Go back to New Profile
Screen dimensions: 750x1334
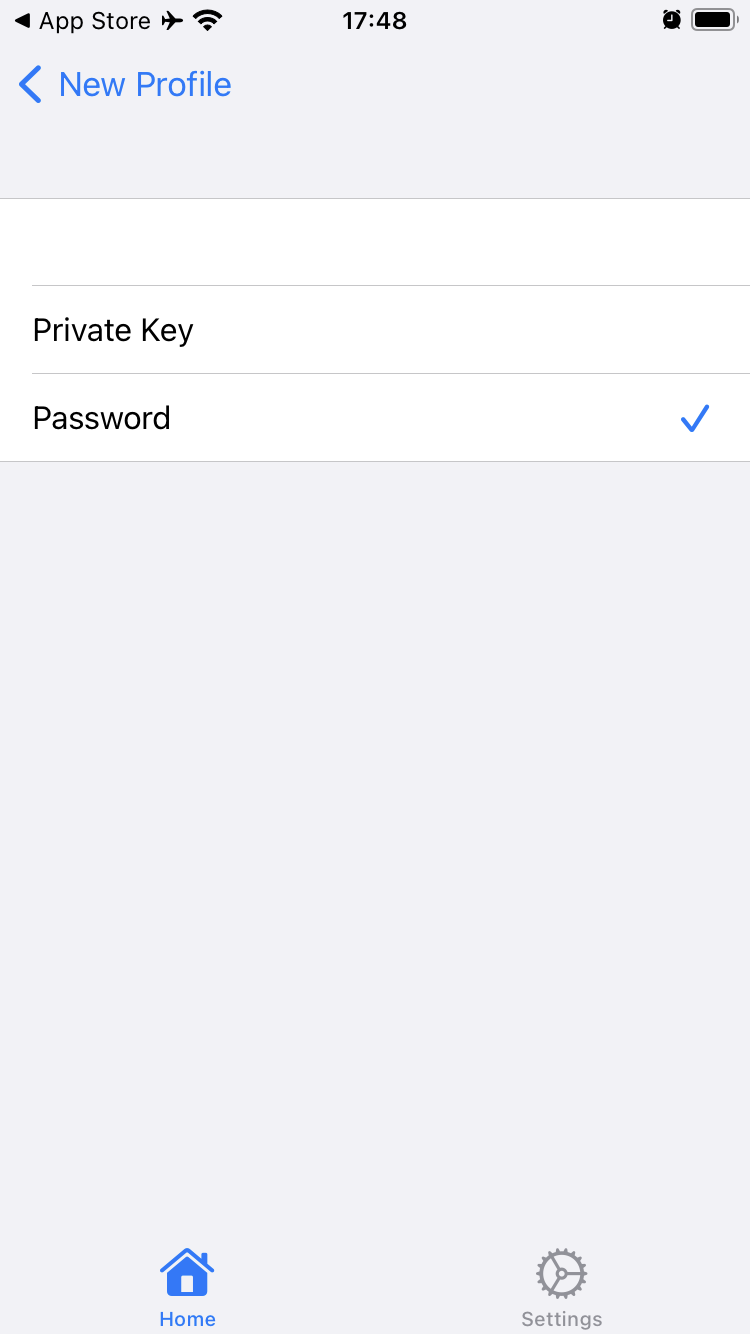[125, 85]
